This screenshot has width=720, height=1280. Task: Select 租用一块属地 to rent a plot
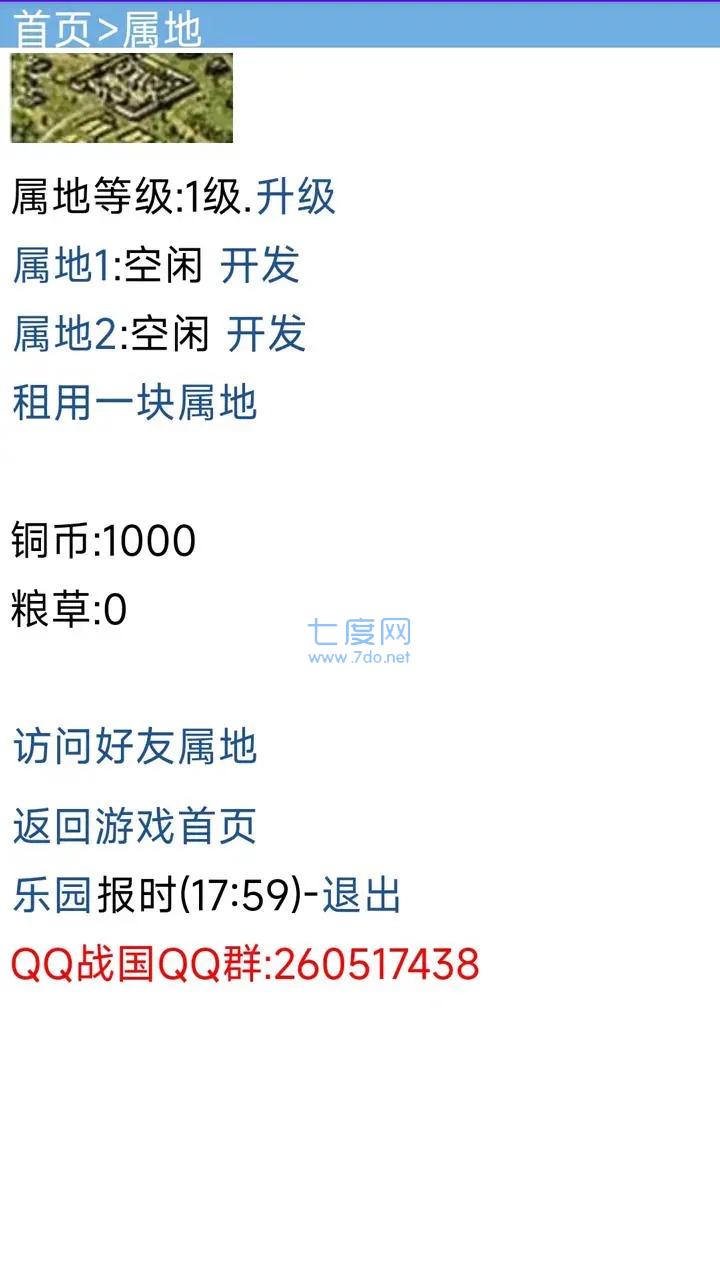point(133,403)
